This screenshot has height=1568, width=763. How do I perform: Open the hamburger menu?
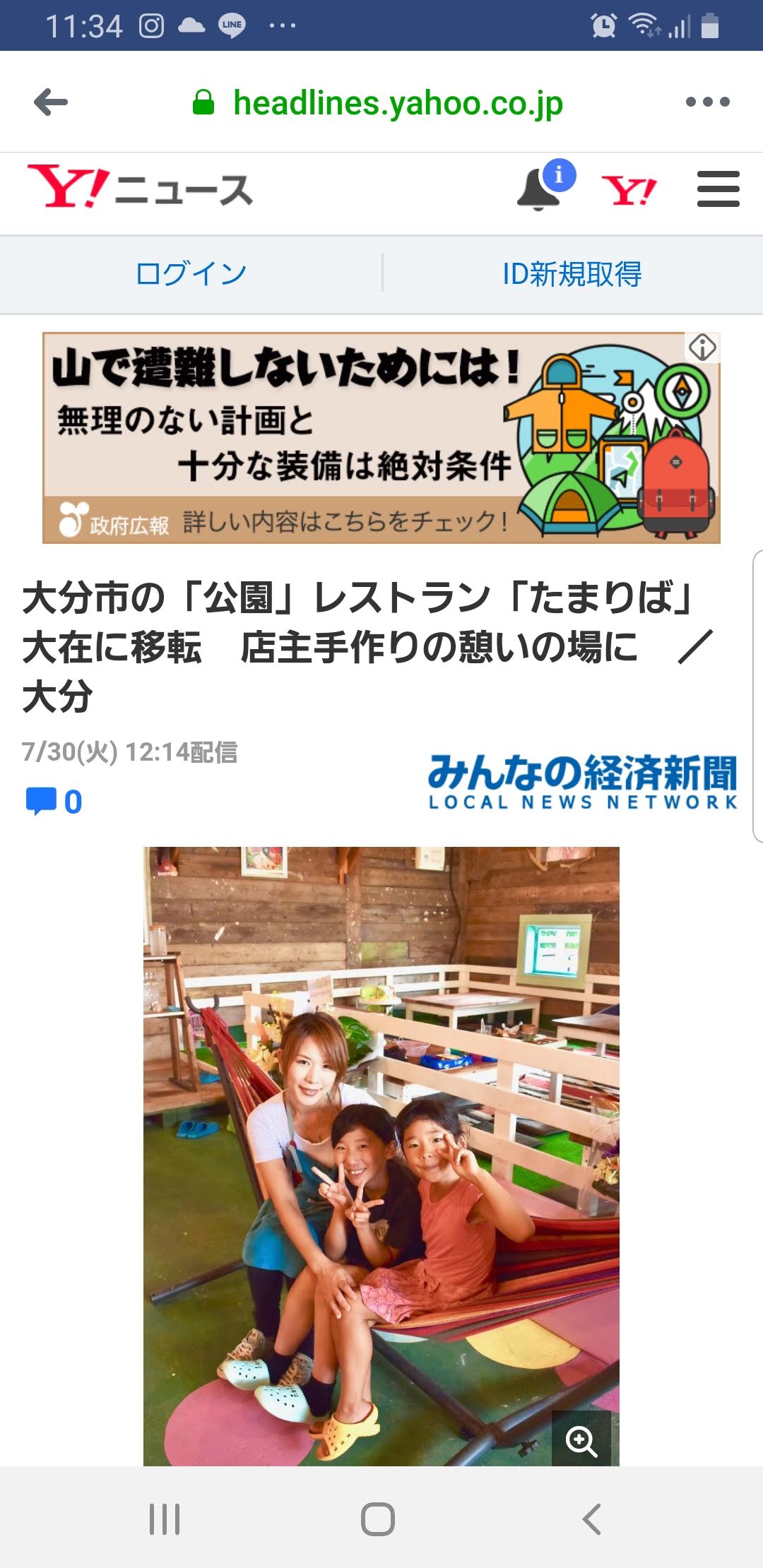tap(718, 189)
